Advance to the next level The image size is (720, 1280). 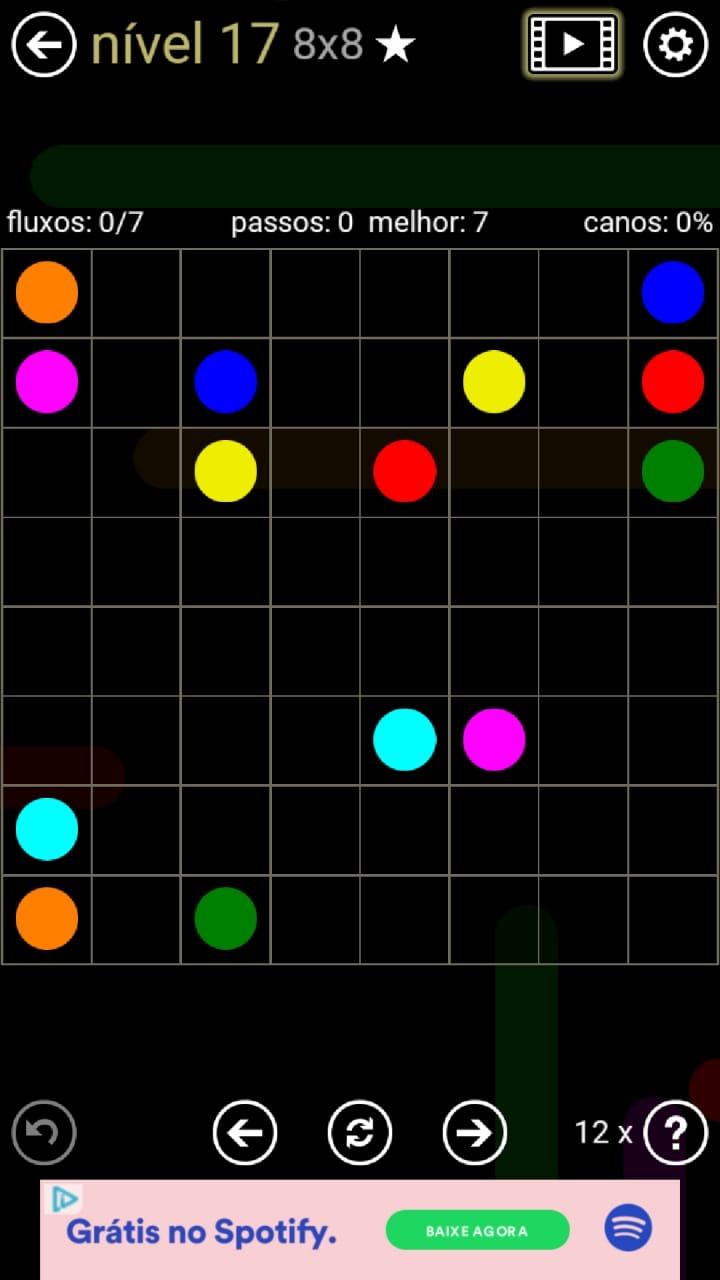point(474,1133)
